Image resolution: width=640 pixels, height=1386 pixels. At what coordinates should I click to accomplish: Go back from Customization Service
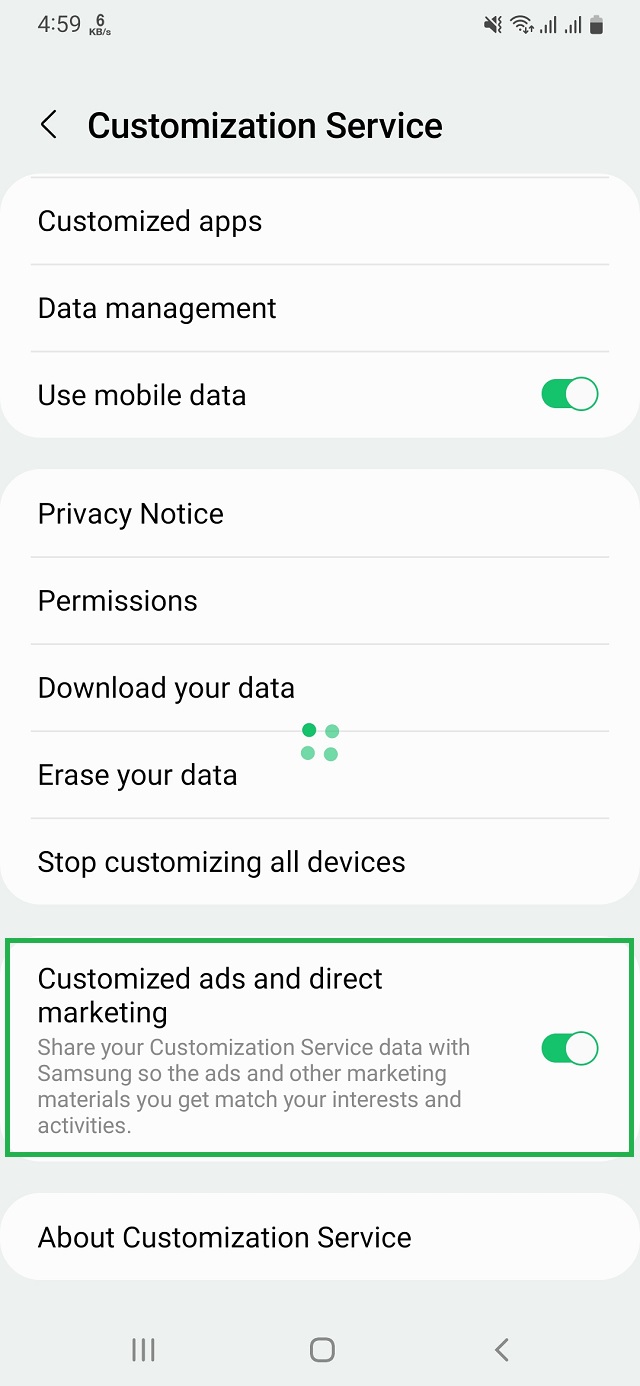[x=48, y=126]
